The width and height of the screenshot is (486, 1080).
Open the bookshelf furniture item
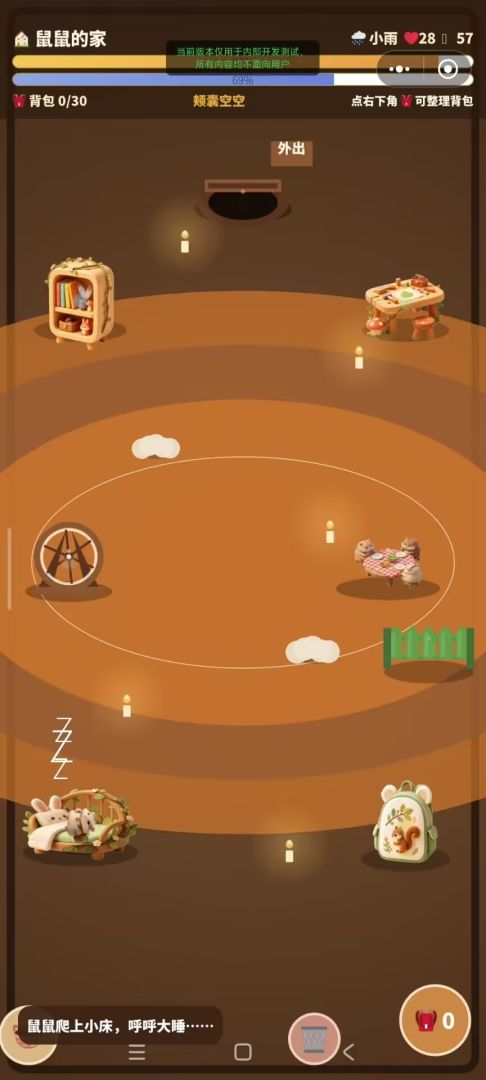(x=81, y=303)
